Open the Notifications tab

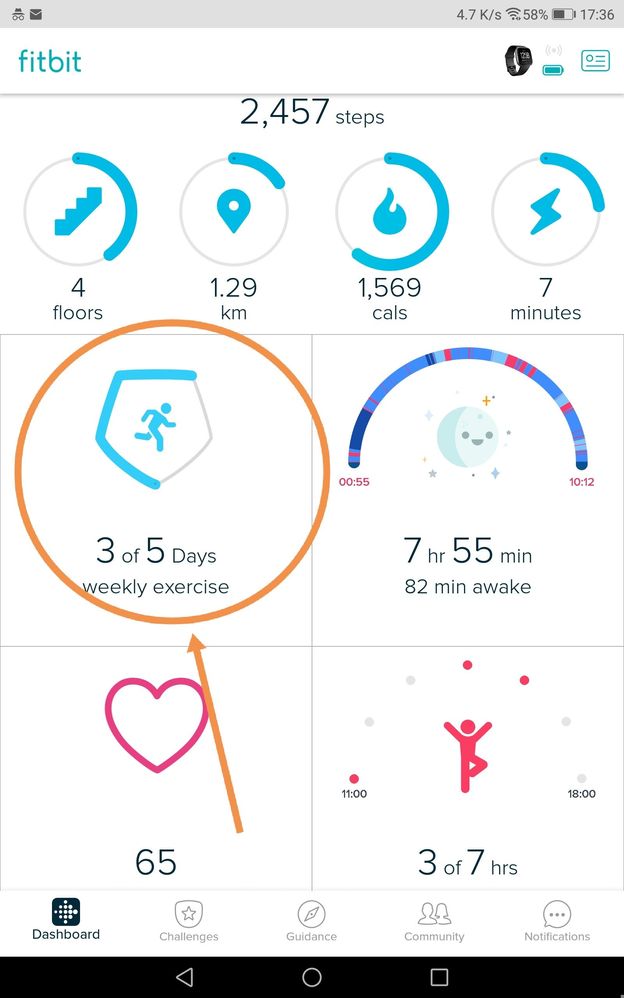point(557,920)
